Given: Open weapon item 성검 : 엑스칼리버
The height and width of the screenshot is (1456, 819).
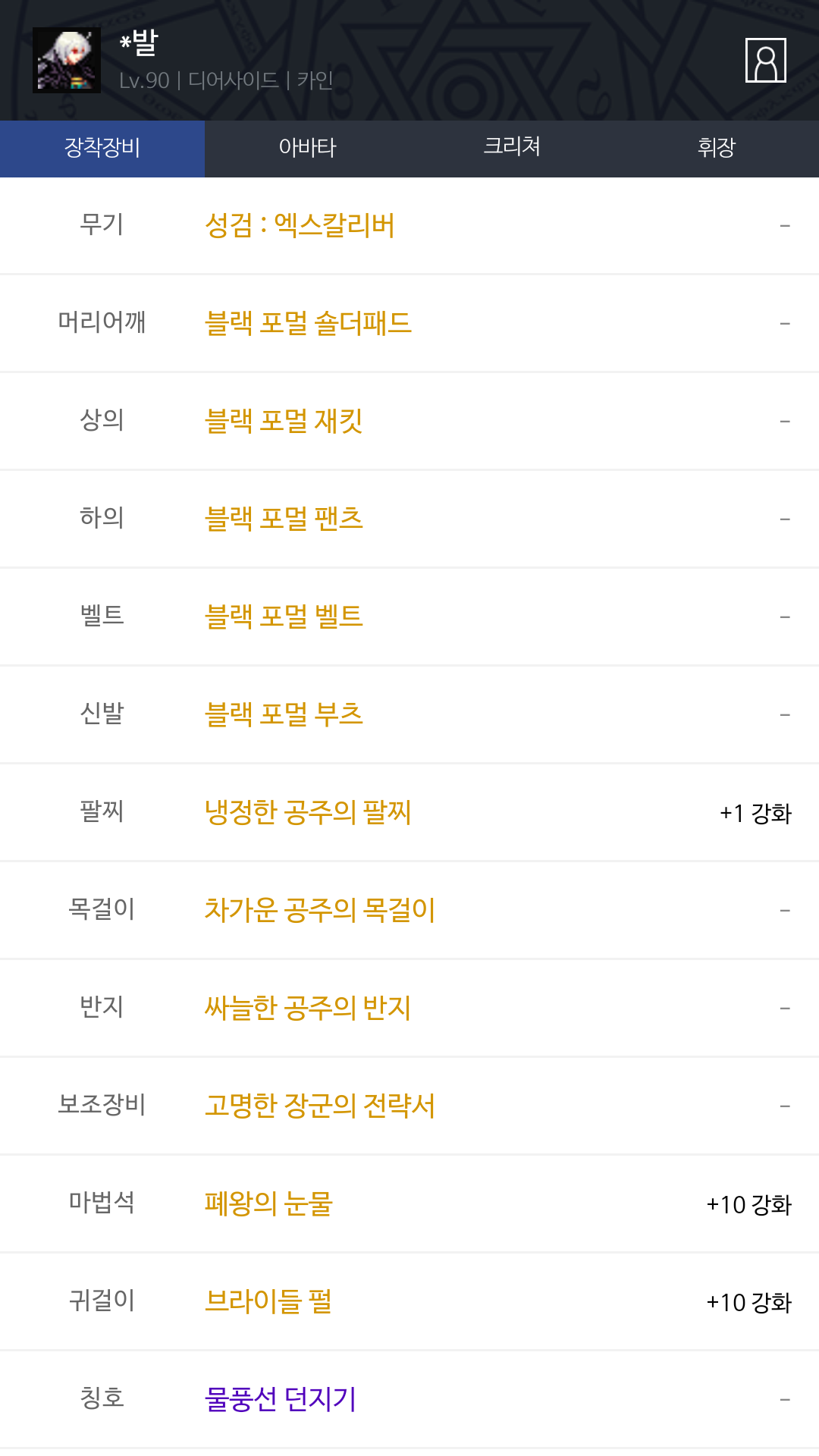Looking at the screenshot, I should coord(409,226).
